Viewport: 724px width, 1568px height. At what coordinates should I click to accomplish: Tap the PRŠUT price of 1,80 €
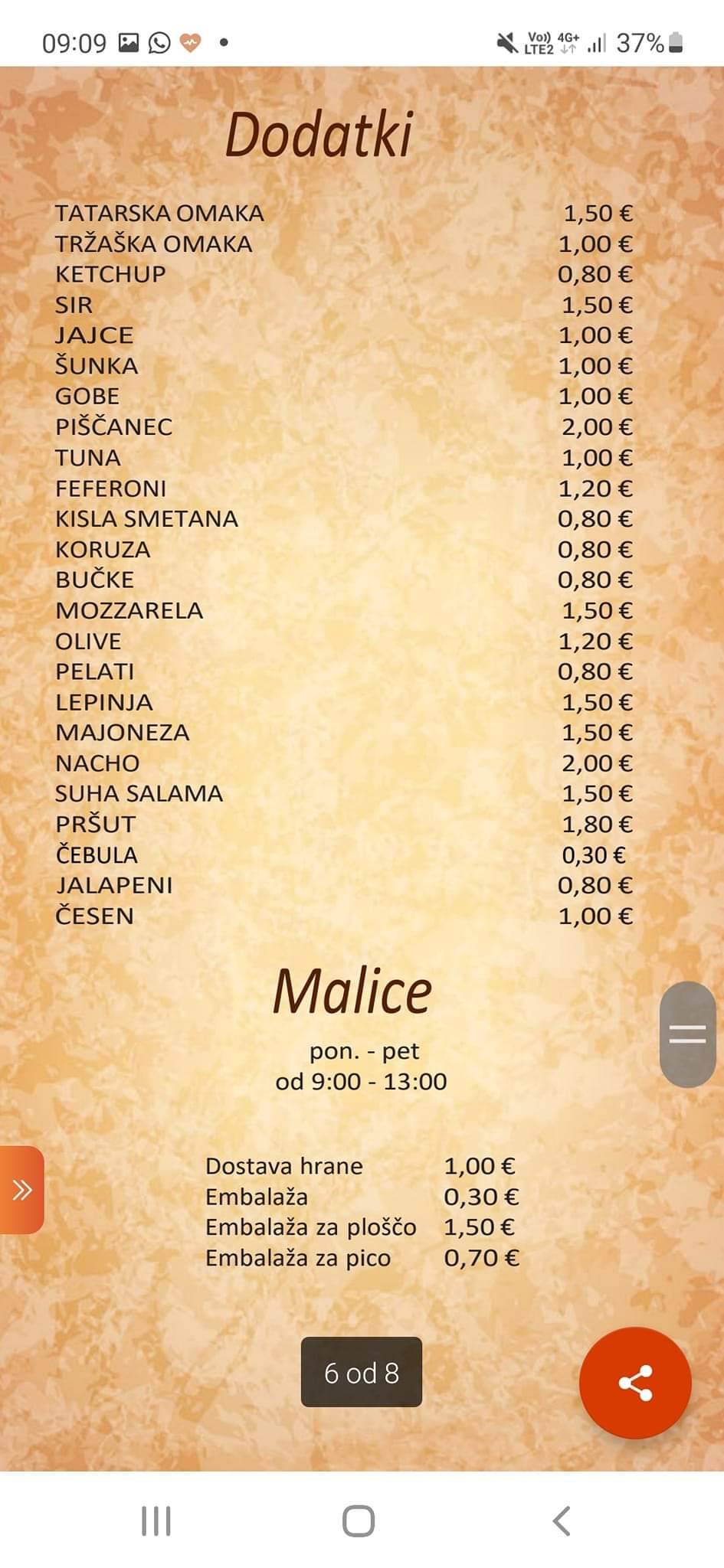[596, 825]
